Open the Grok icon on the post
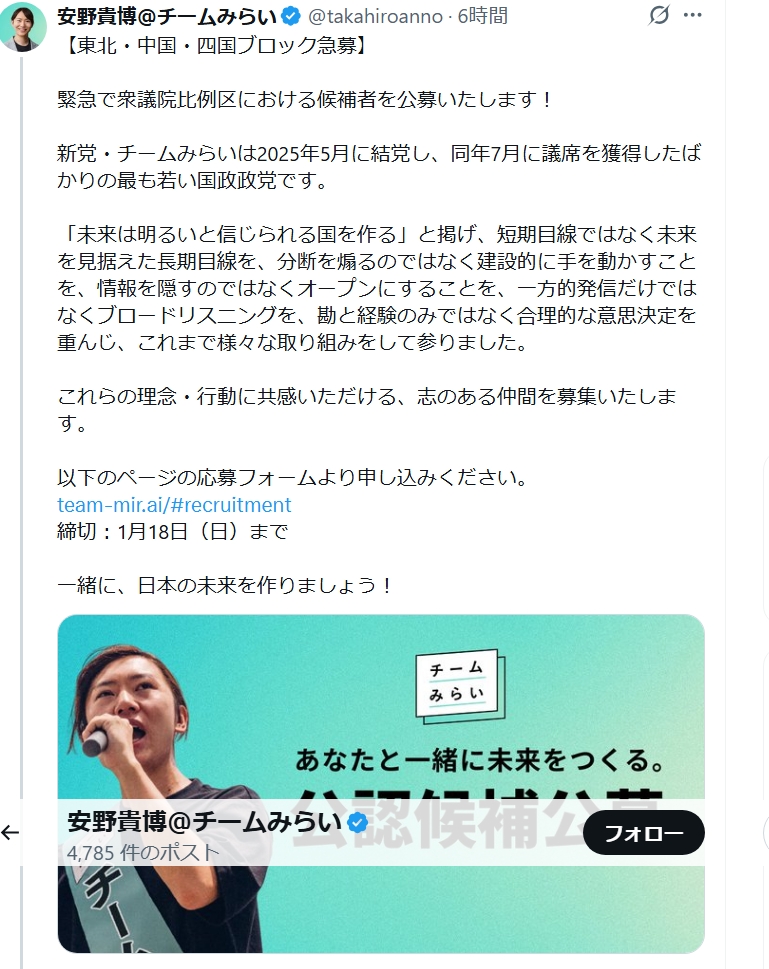The width and height of the screenshot is (769, 969). 659,15
